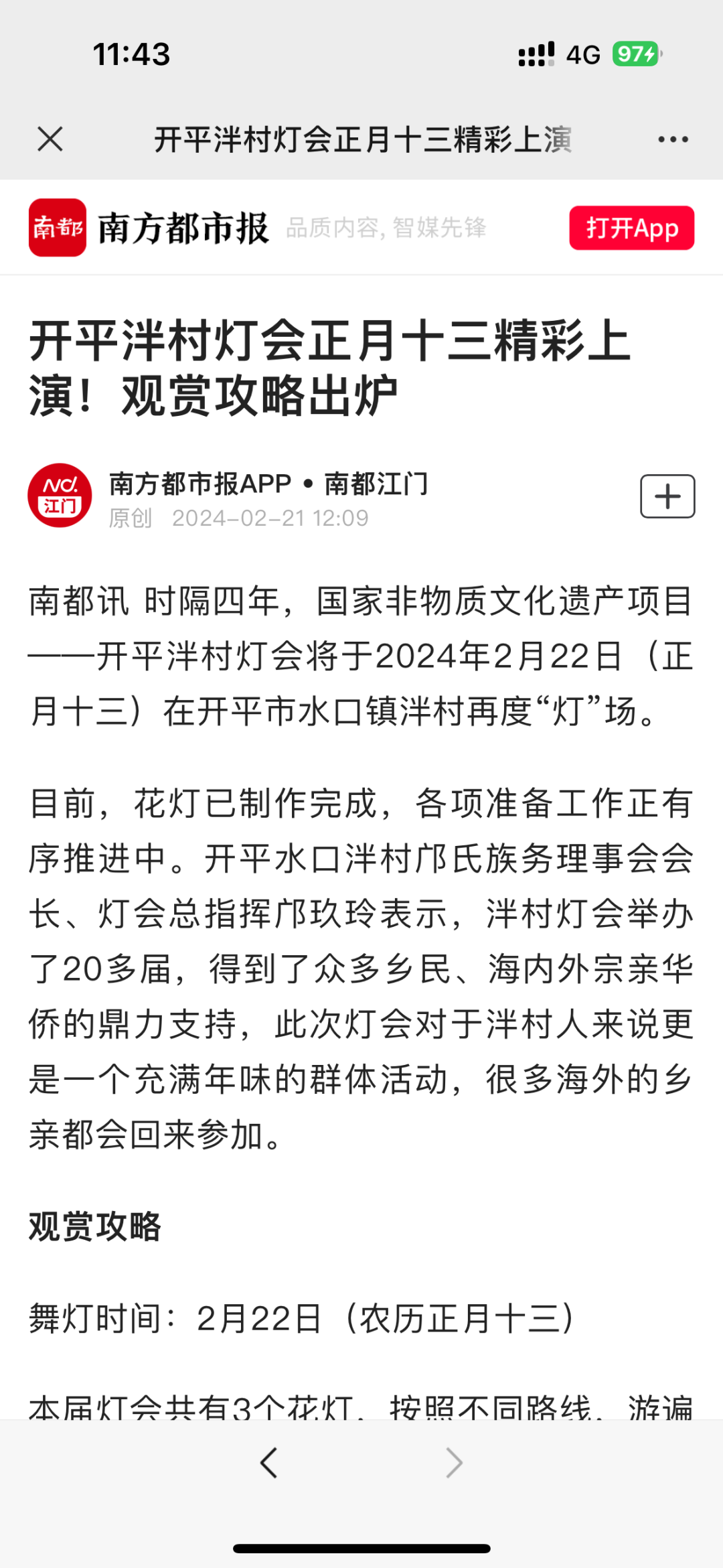Open the three-dot more options menu
723x1568 pixels.
click(672, 139)
